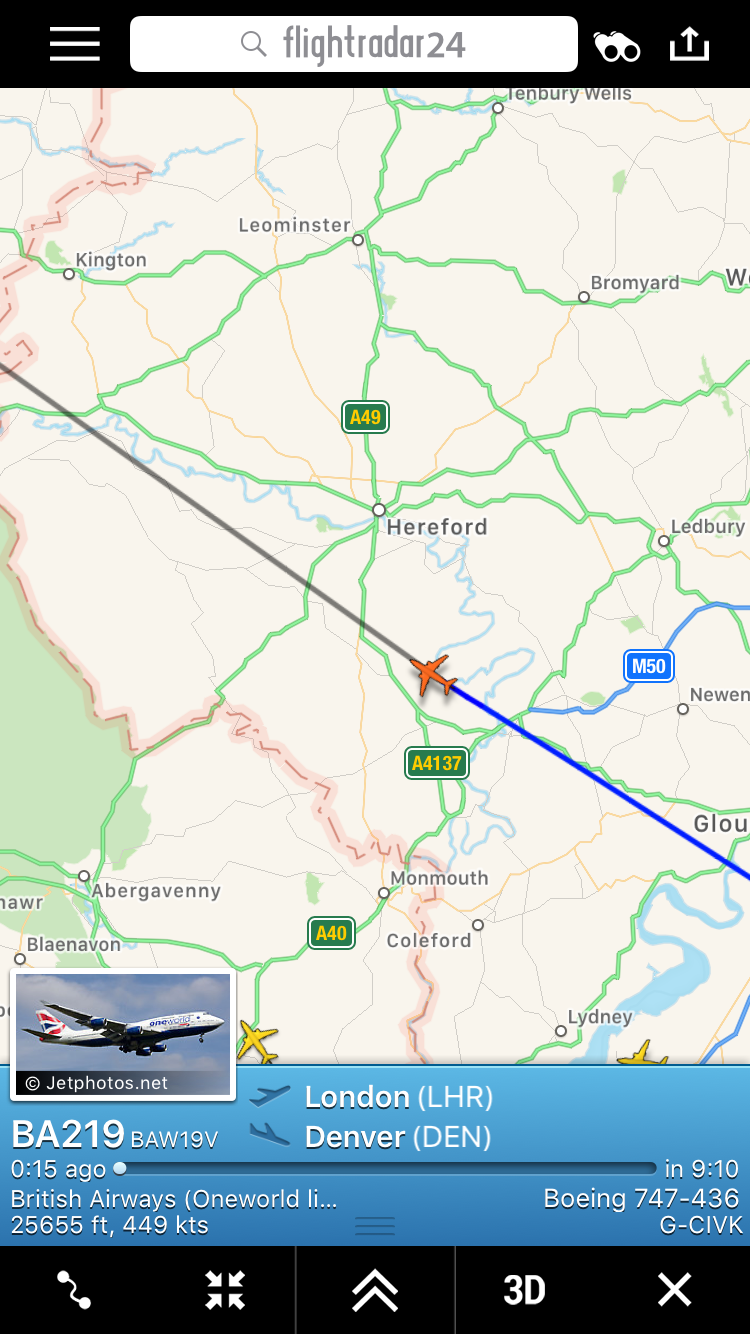Open the hamburger menu

[x=75, y=44]
